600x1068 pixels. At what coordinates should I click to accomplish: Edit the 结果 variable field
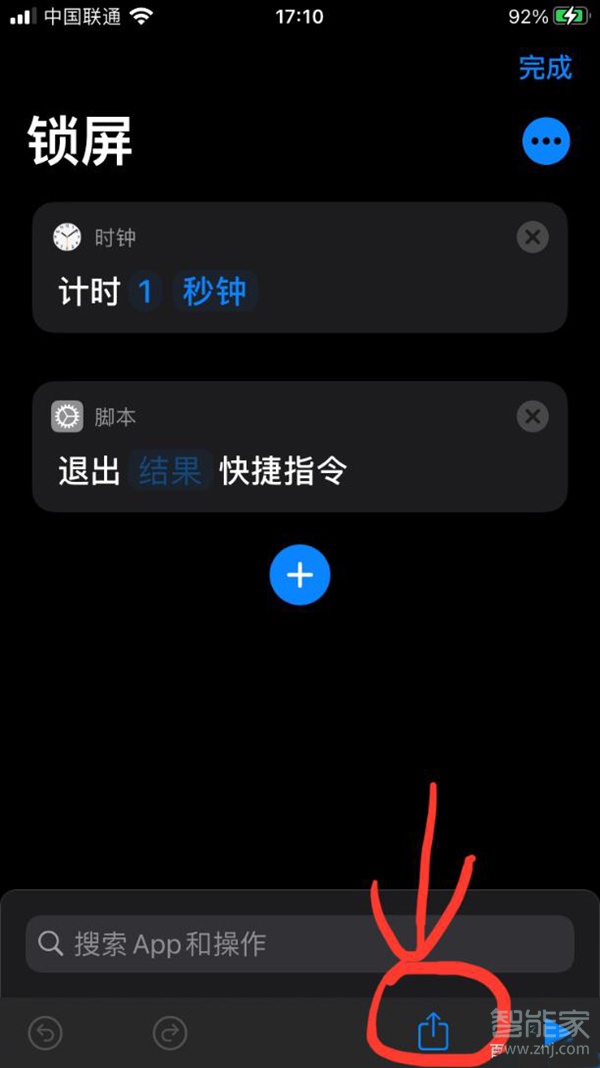[170, 470]
